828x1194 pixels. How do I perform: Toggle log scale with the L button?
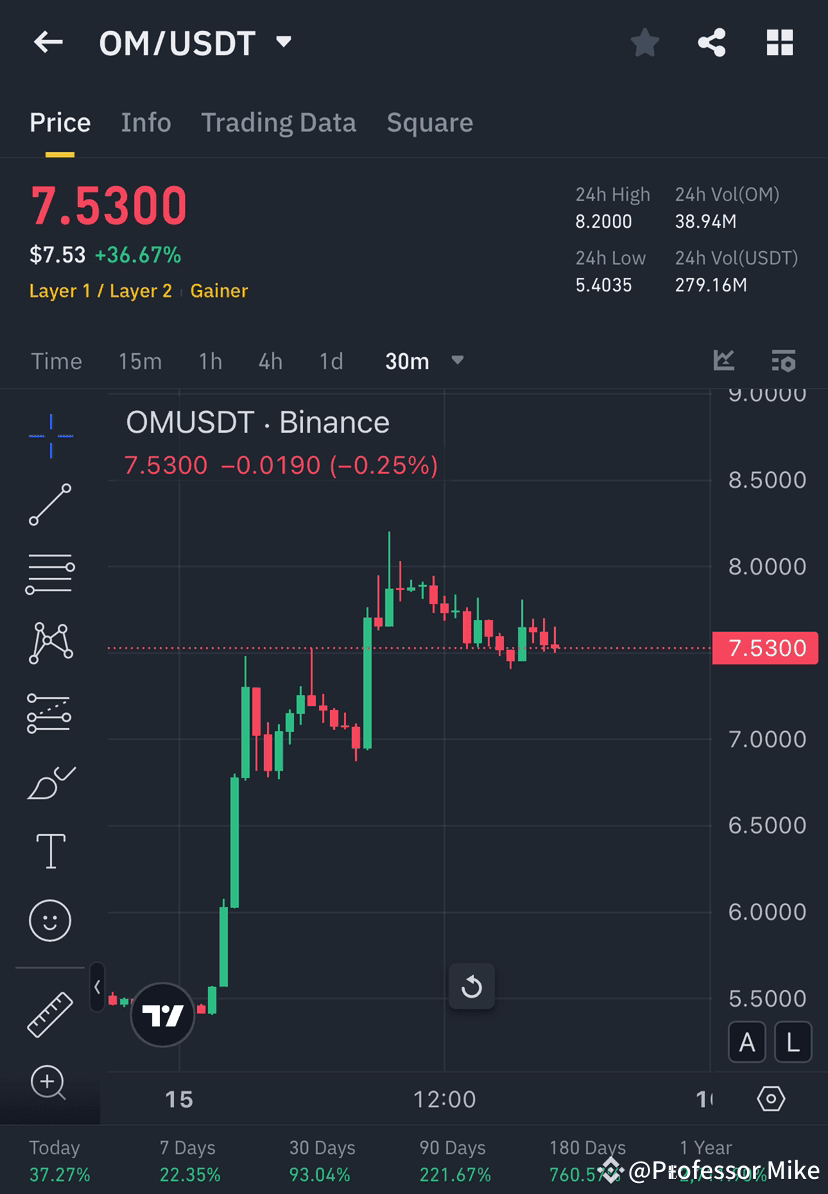793,1042
